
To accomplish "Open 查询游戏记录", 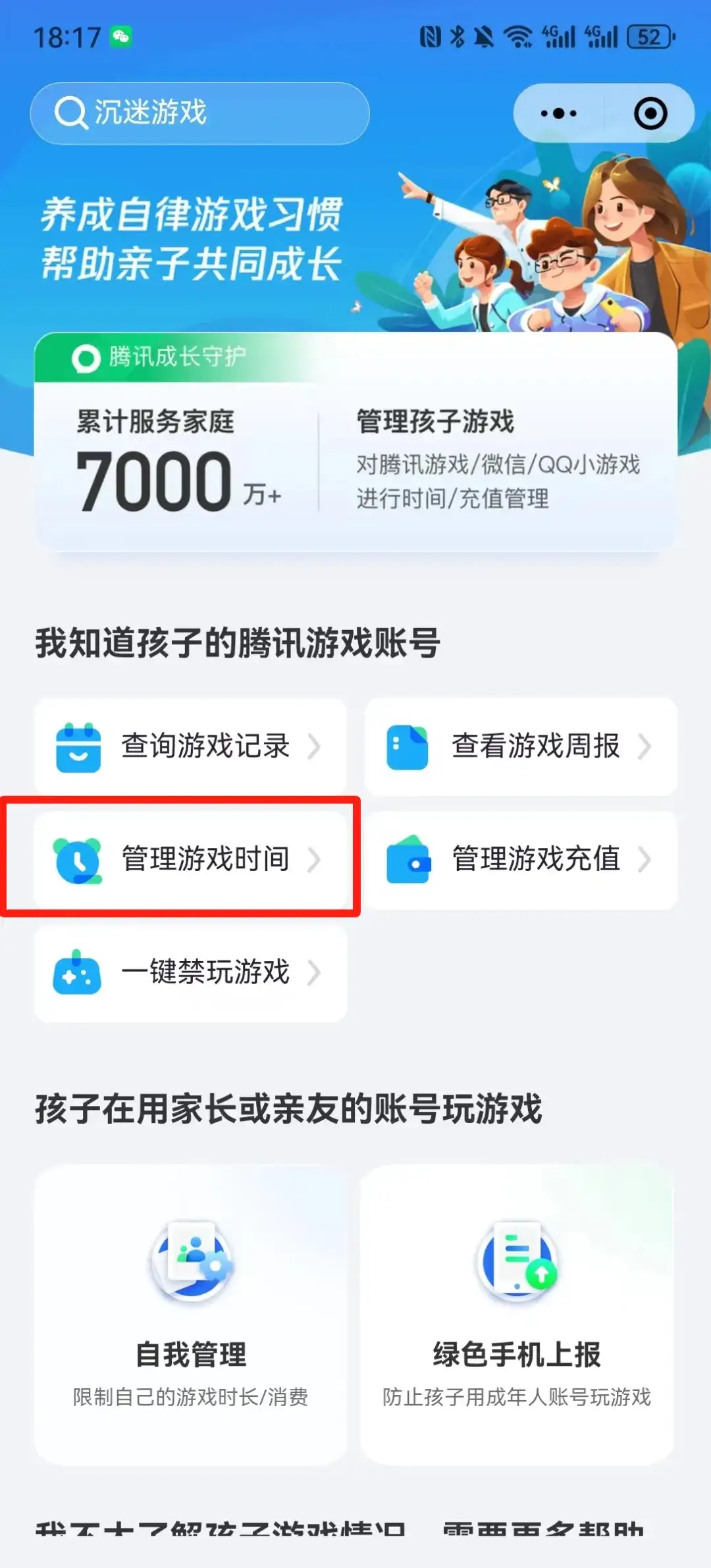I will [190, 746].
